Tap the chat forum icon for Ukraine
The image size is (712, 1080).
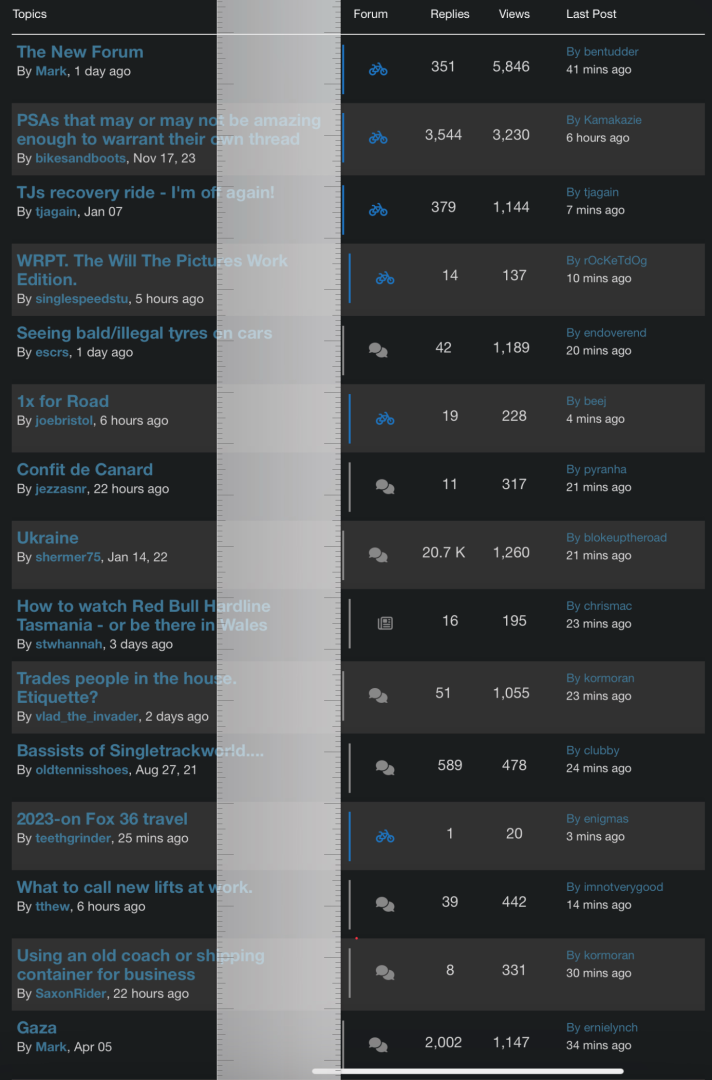pos(378,555)
